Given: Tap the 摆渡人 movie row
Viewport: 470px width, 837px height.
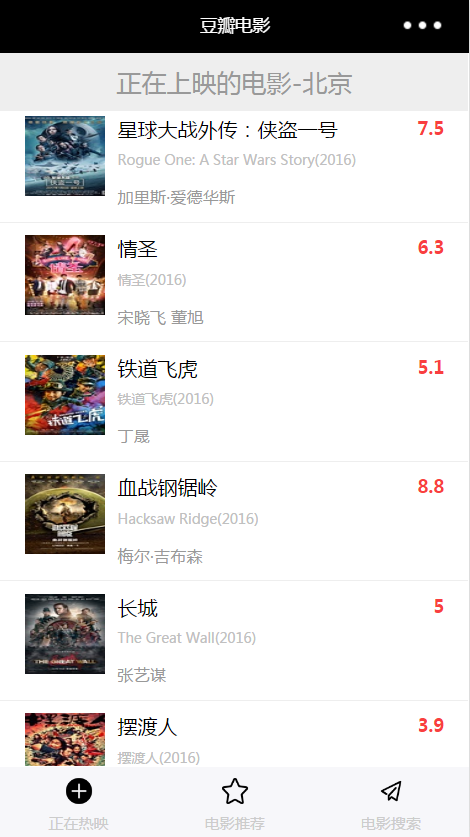Looking at the screenshot, I should tap(234, 734).
